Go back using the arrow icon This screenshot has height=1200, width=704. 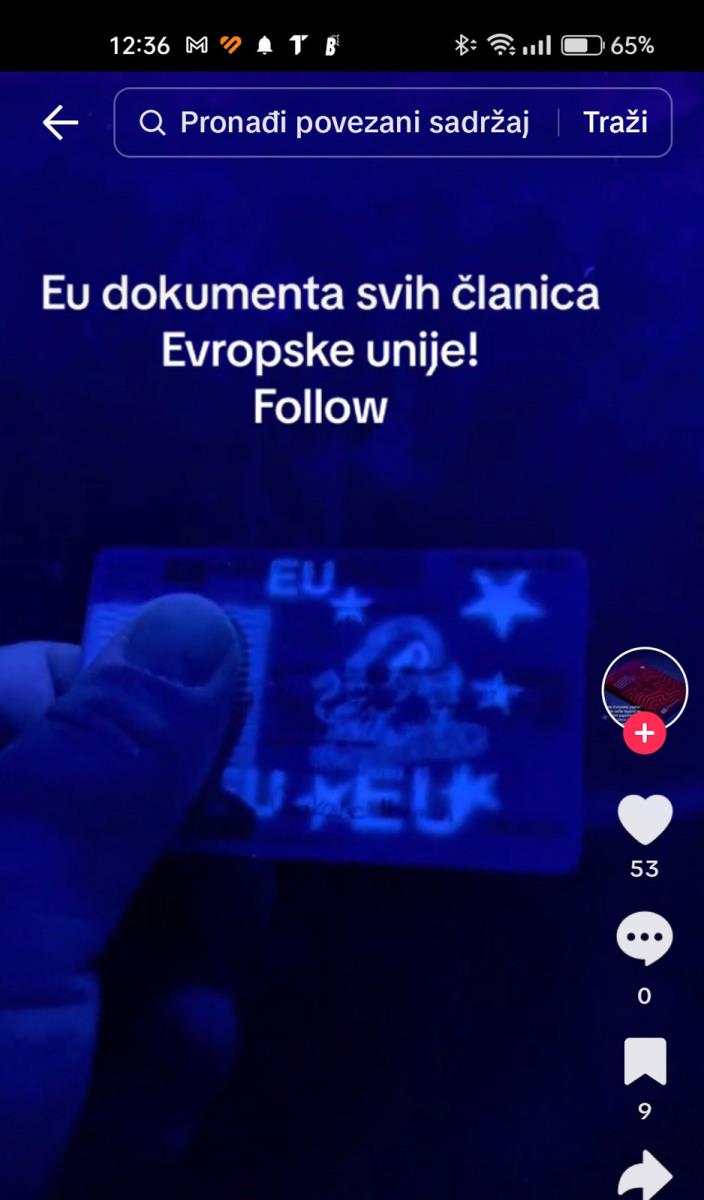pos(60,123)
